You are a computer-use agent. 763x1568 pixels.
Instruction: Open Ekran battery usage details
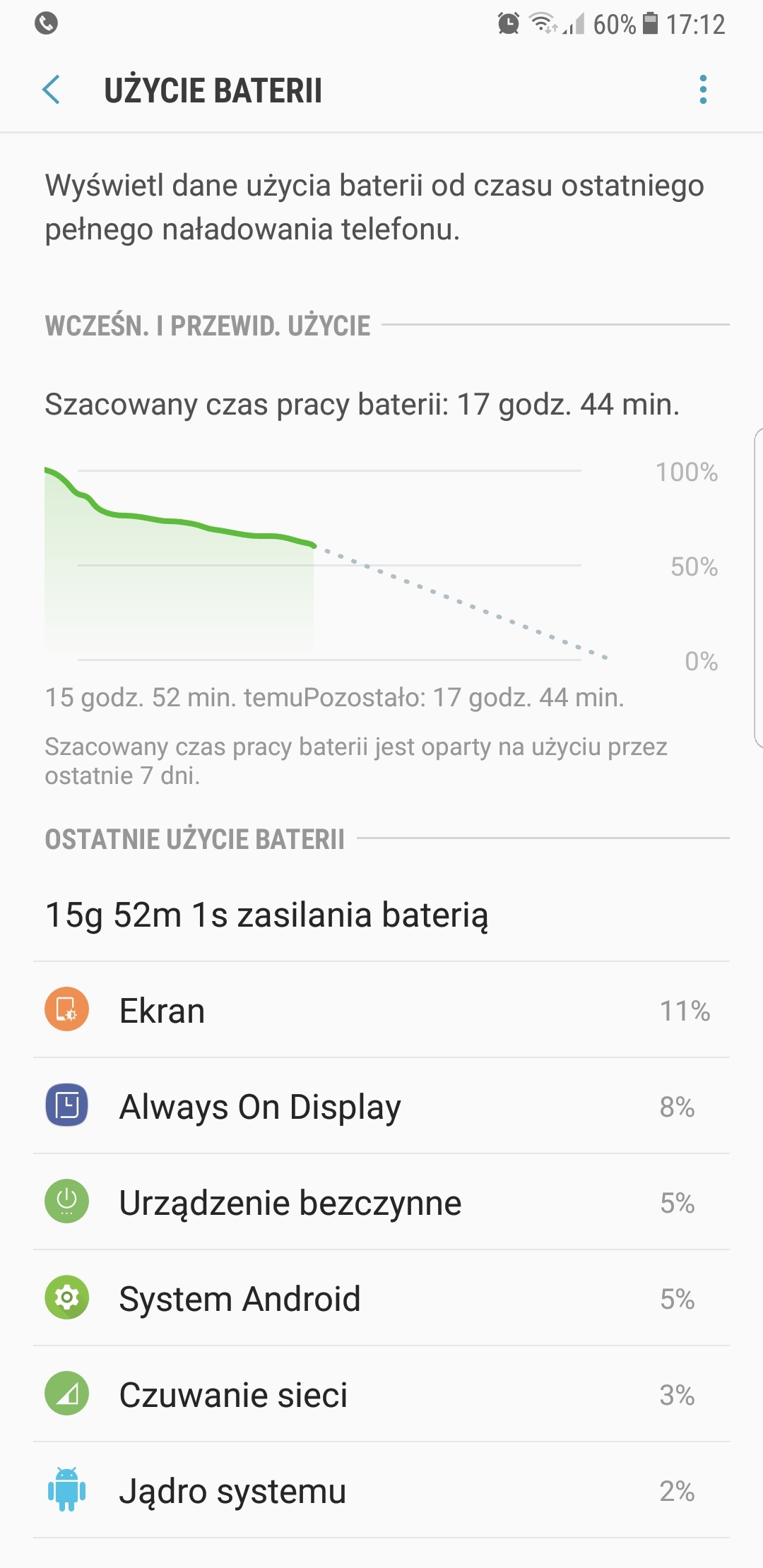pyautogui.click(x=381, y=1010)
